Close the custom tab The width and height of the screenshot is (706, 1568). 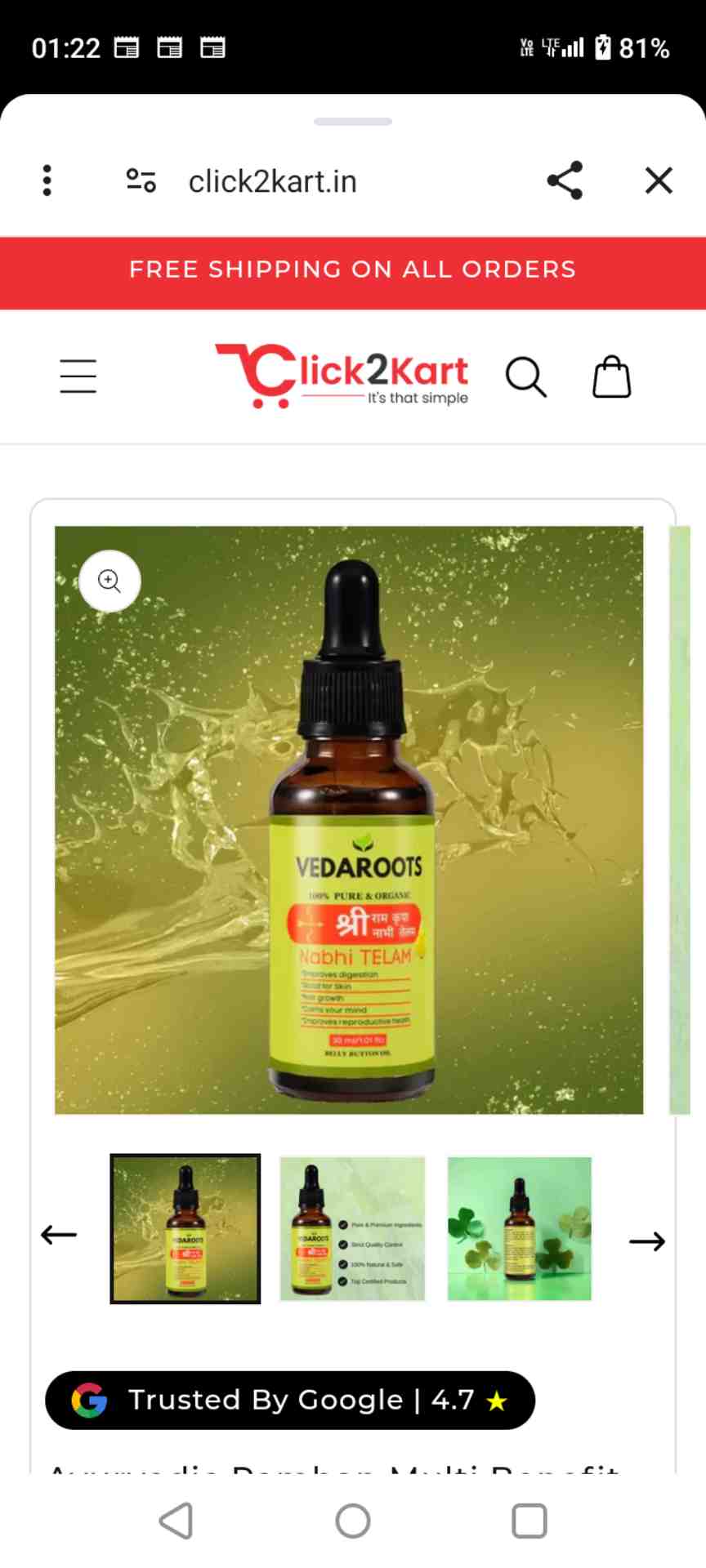(x=659, y=180)
